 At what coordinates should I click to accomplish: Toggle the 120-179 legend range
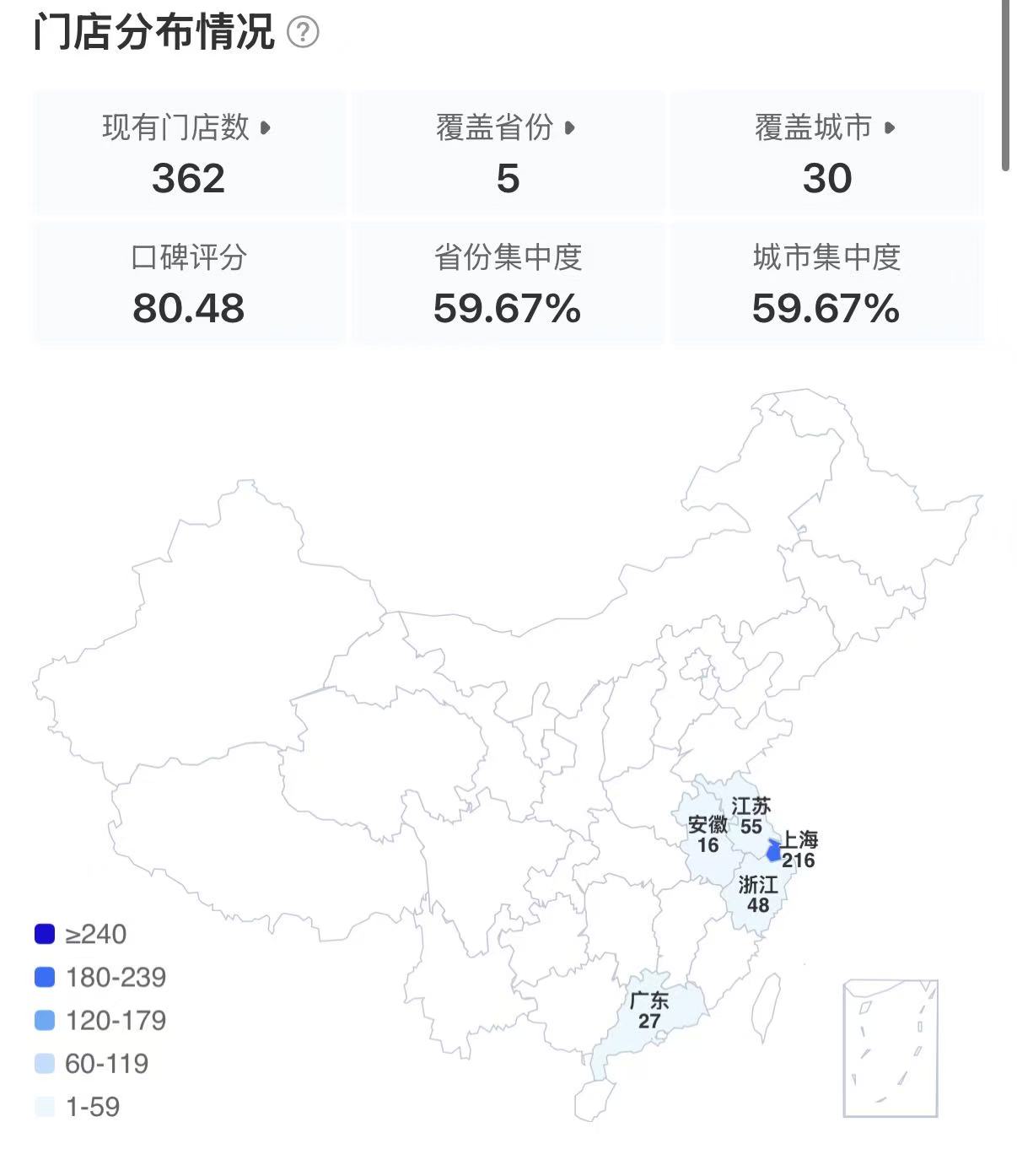(100, 1020)
